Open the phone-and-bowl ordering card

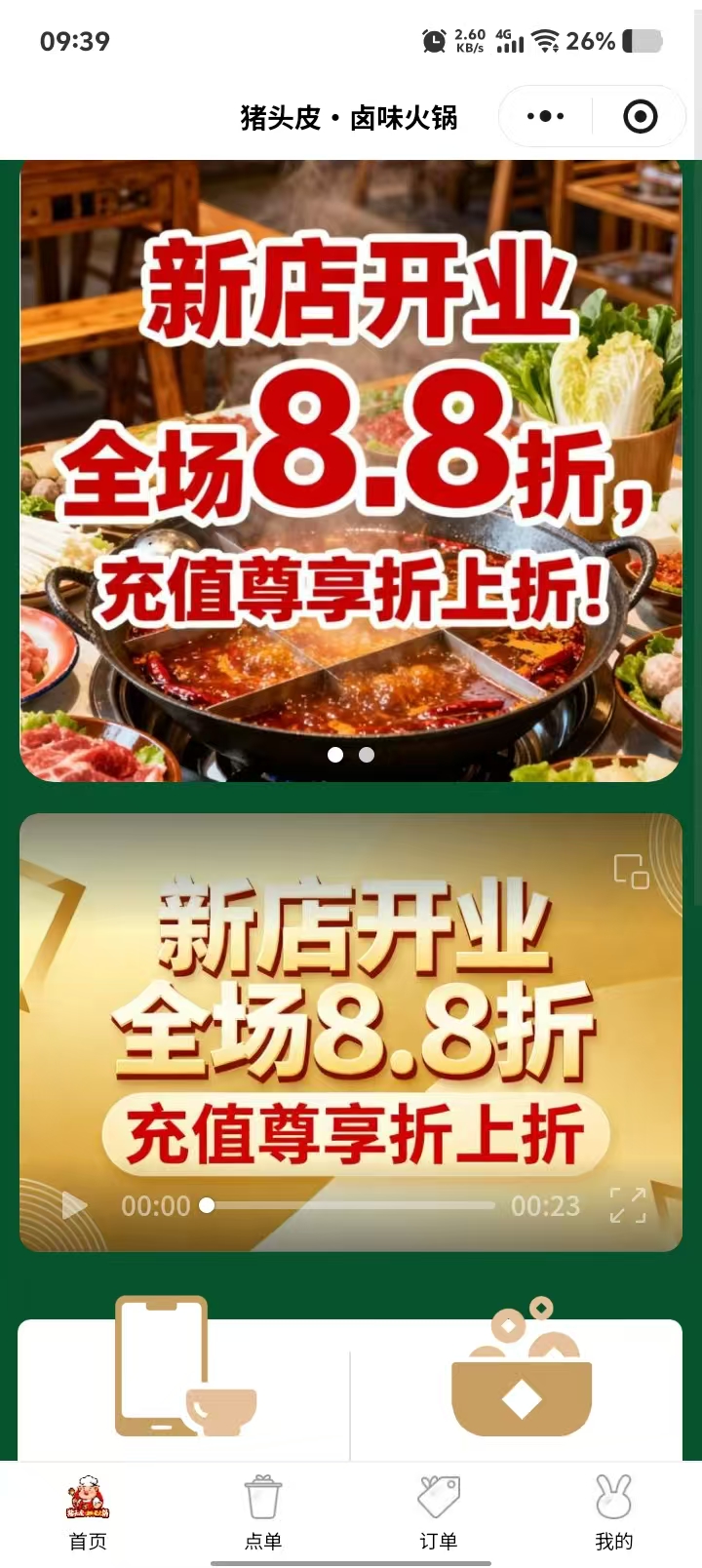183,1385
